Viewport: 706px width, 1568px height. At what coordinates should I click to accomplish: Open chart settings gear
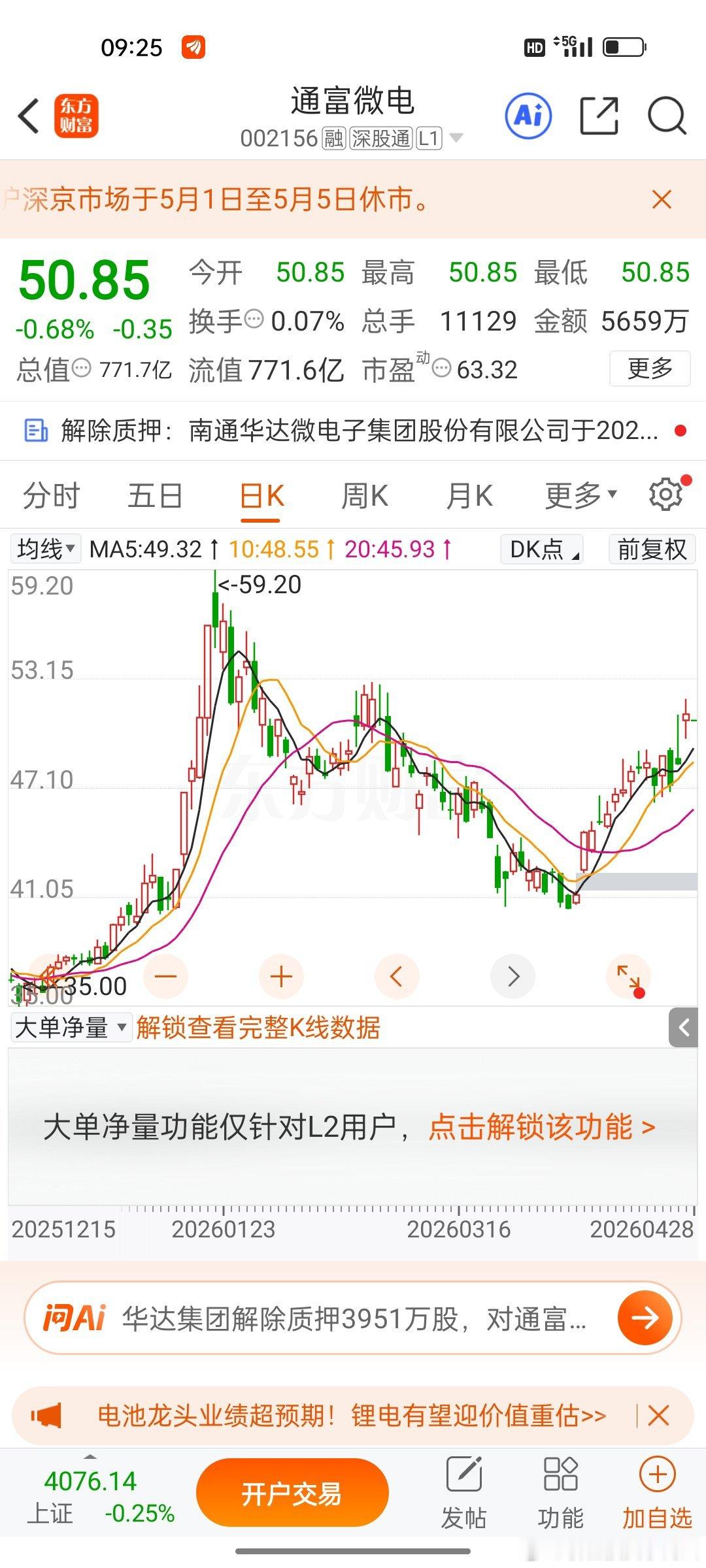pos(665,495)
